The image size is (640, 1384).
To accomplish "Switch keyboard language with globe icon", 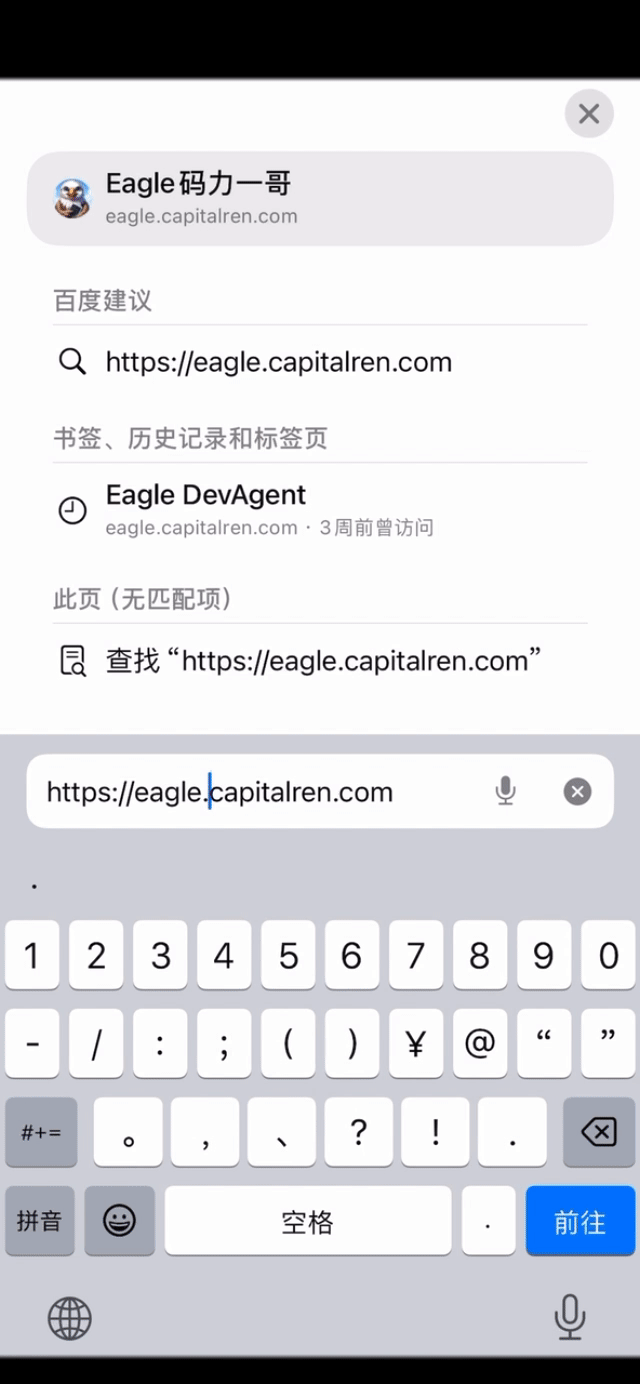I will click(69, 1319).
